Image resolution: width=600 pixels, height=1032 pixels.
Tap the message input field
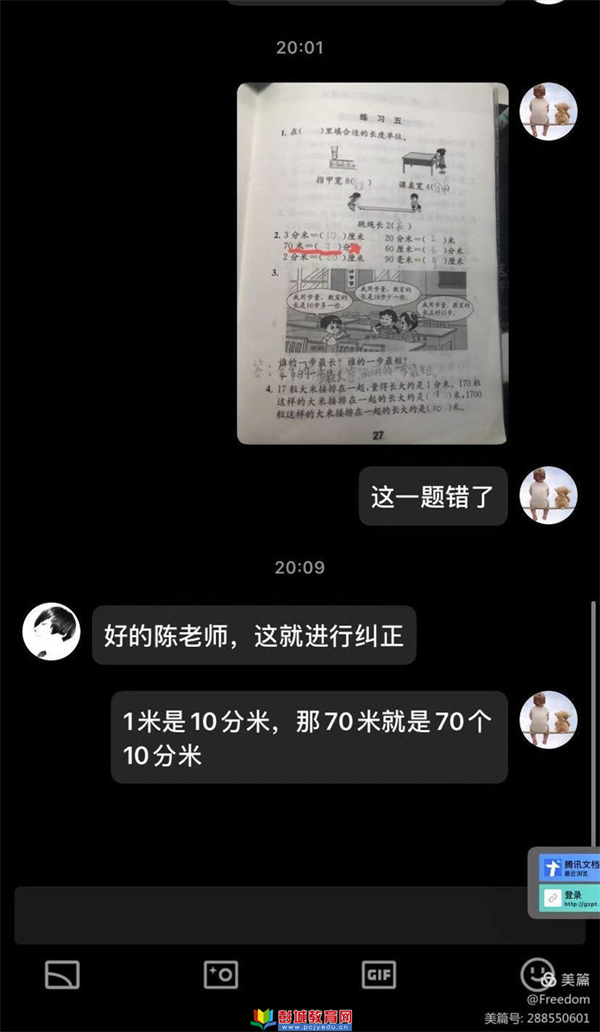pyautogui.click(x=270, y=915)
